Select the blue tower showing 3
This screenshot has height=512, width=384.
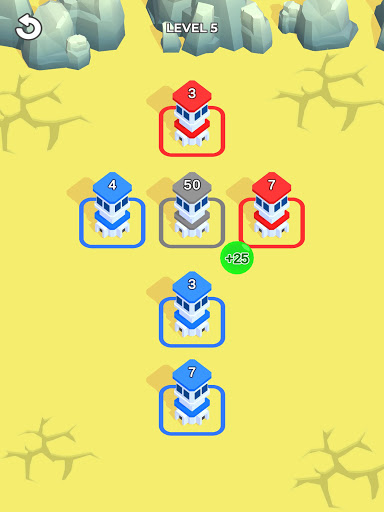pos(192,310)
